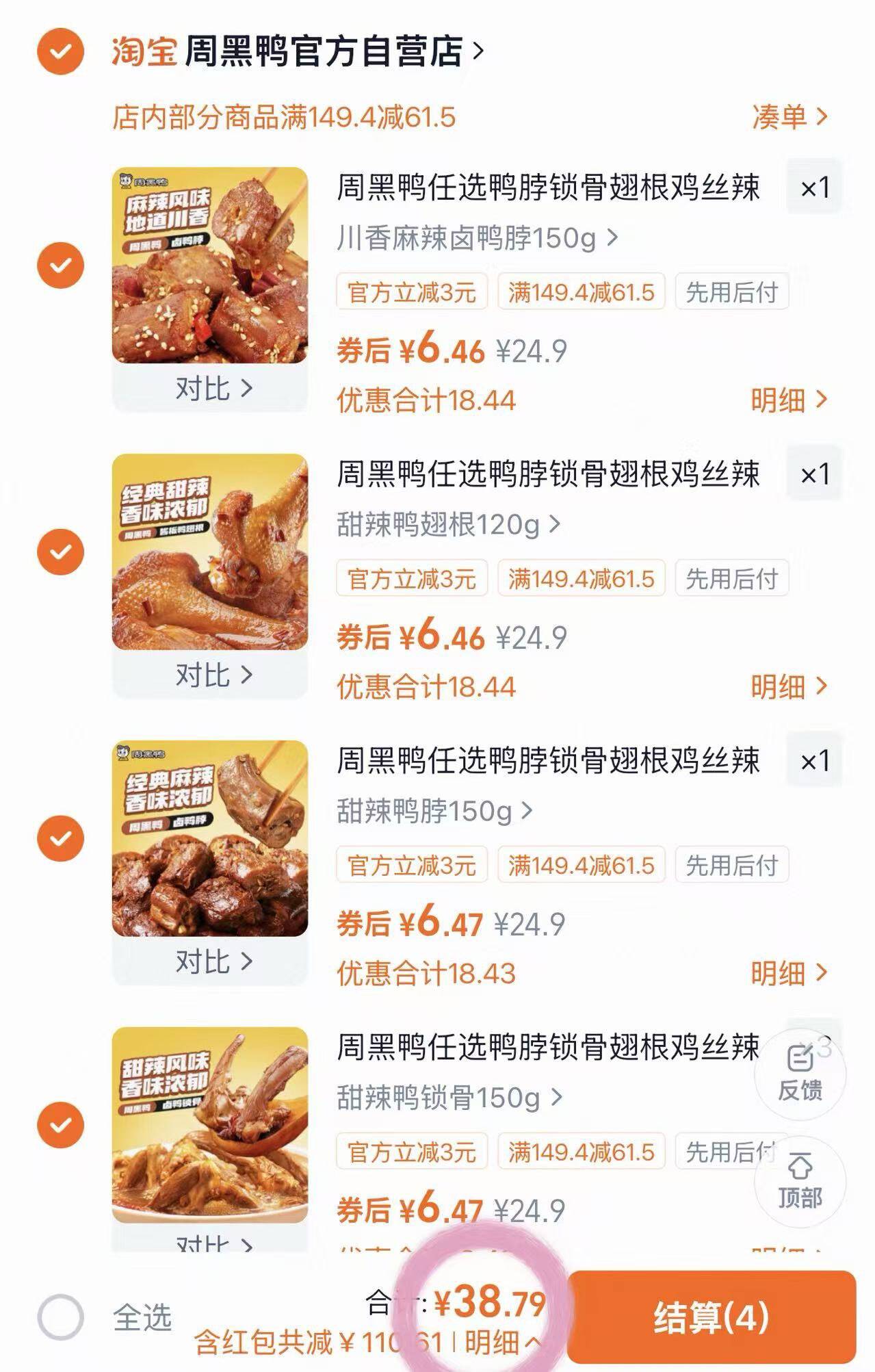Change the 川香麻辣卤鸭脖150g variant
This screenshot has height=1372, width=875.
[477, 238]
